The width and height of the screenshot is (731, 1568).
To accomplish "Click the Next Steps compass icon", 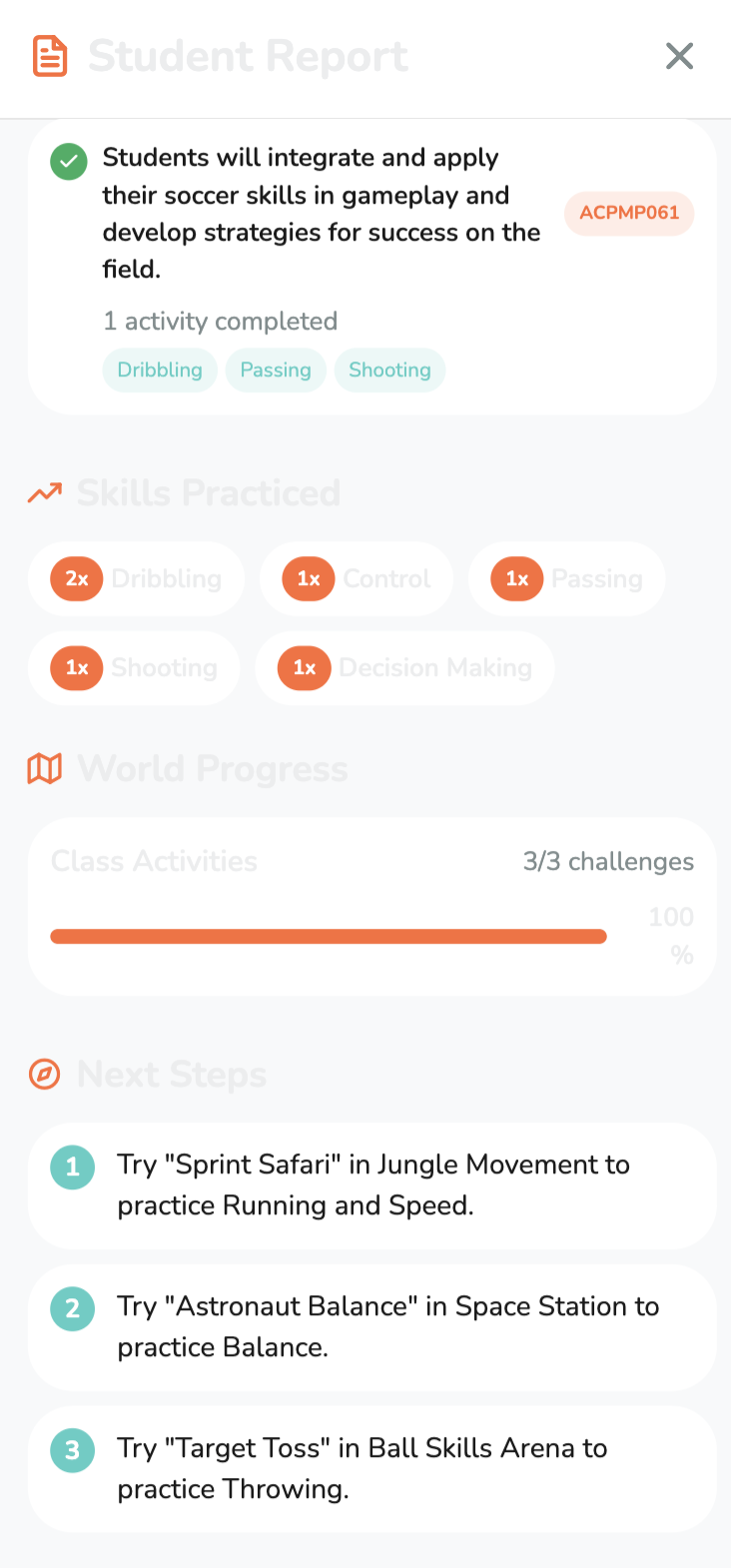I will pyautogui.click(x=44, y=1074).
